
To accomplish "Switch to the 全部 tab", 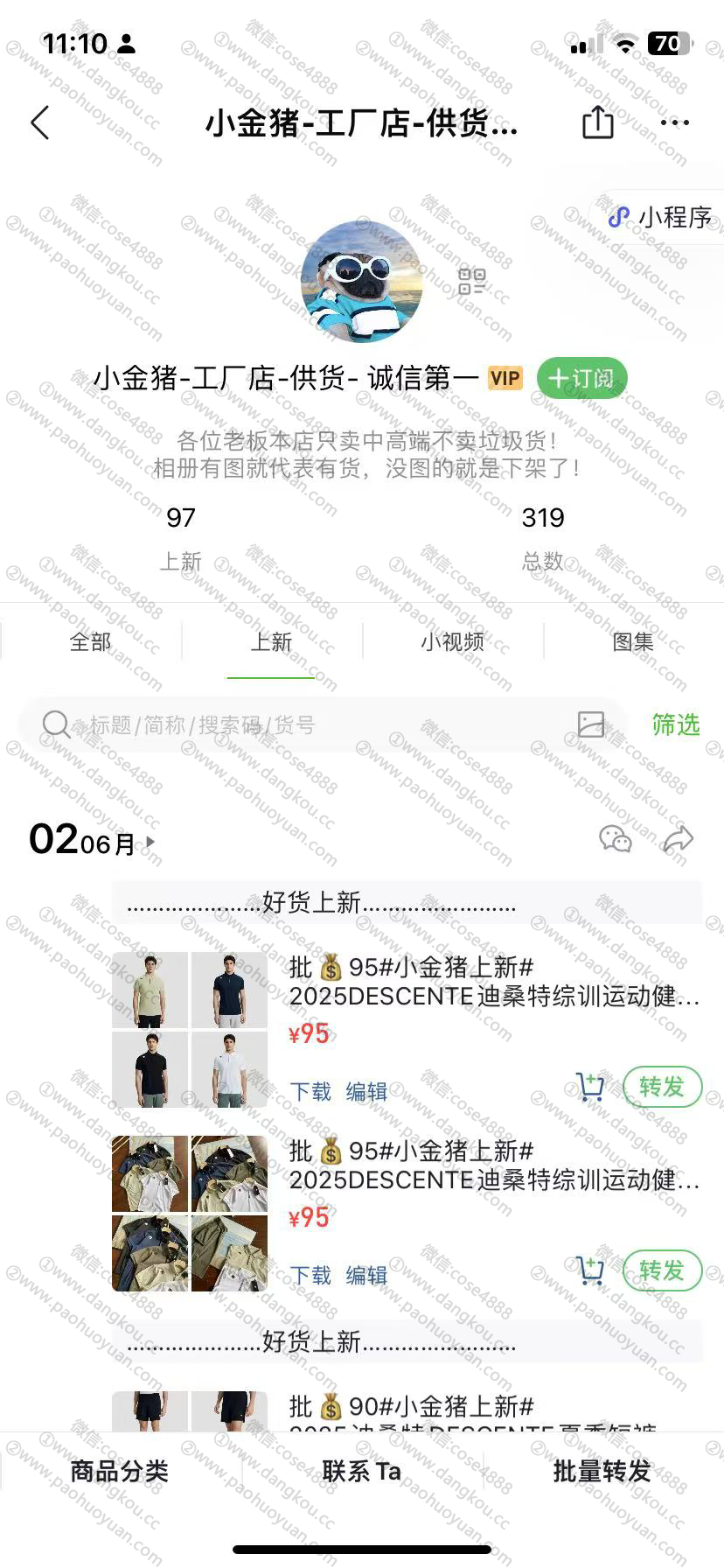I will coord(91,642).
